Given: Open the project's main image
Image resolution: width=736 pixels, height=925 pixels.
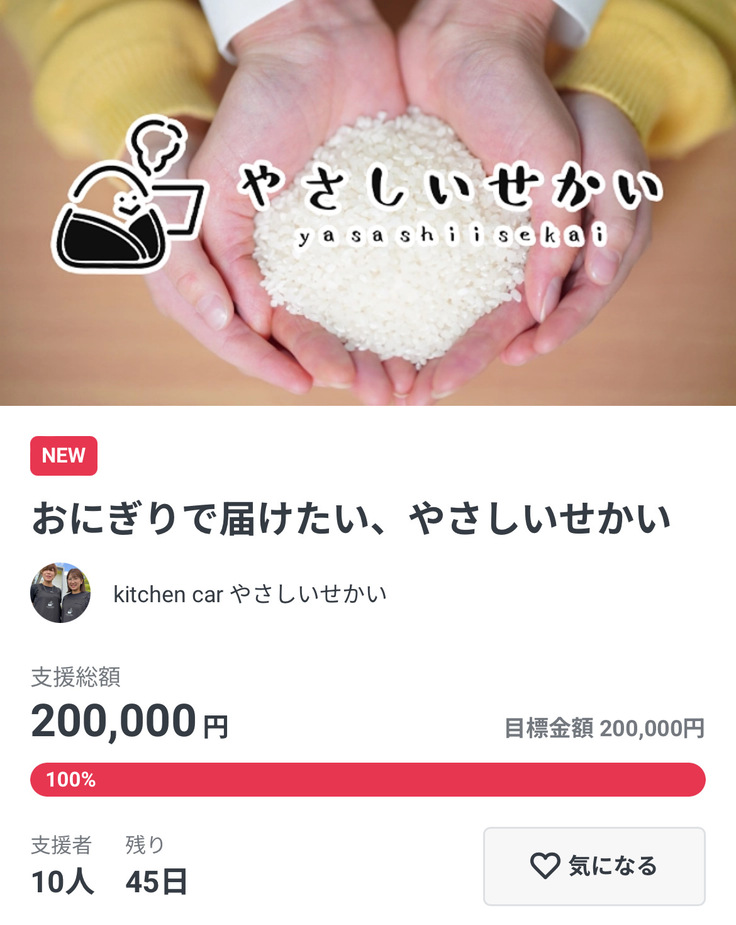Looking at the screenshot, I should point(368,202).
